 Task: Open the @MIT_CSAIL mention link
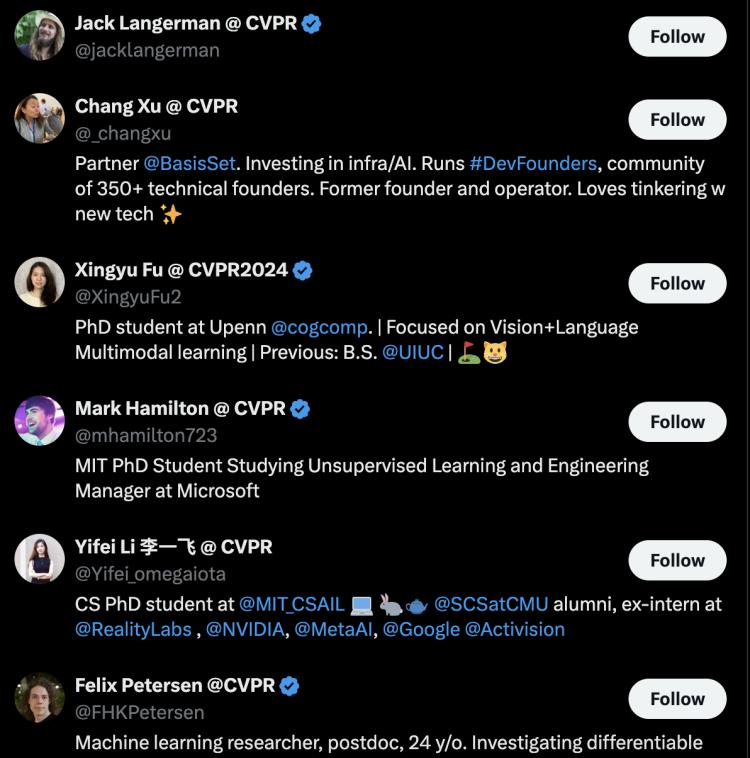291,604
